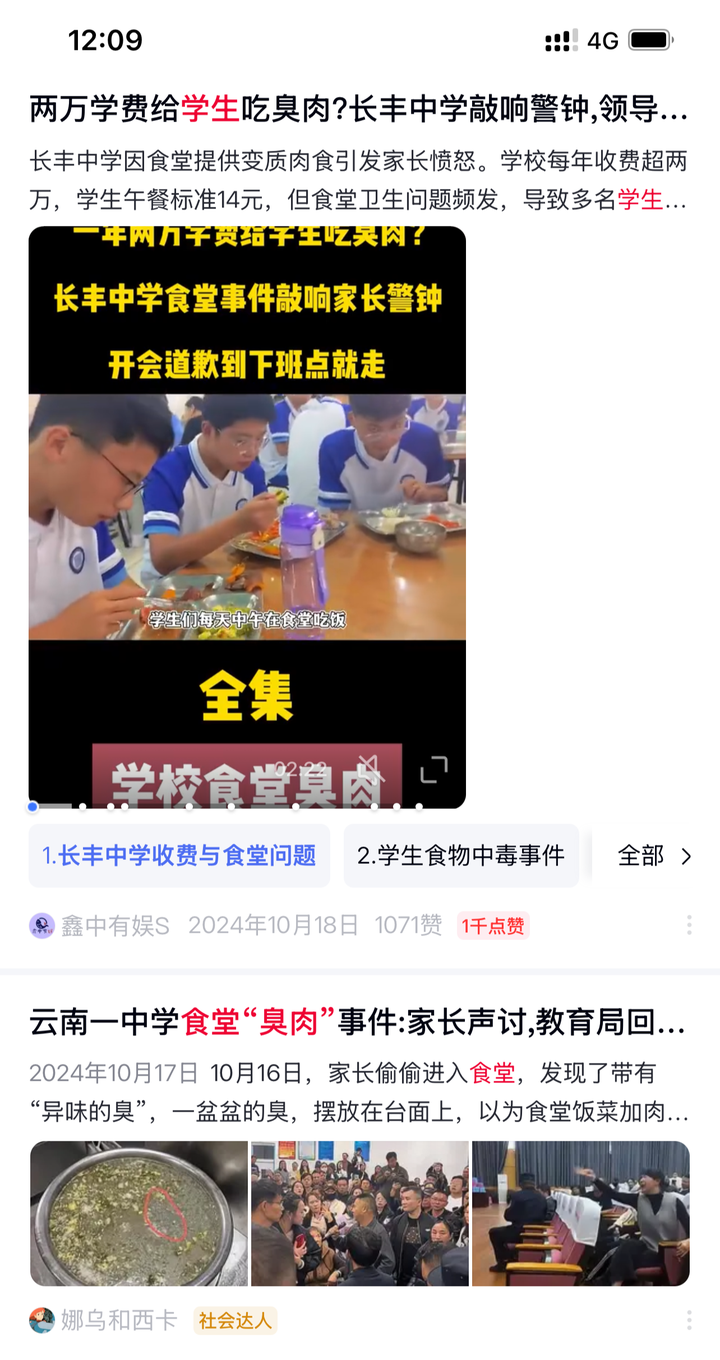Open author 鑫中有娱S profile

point(100,925)
